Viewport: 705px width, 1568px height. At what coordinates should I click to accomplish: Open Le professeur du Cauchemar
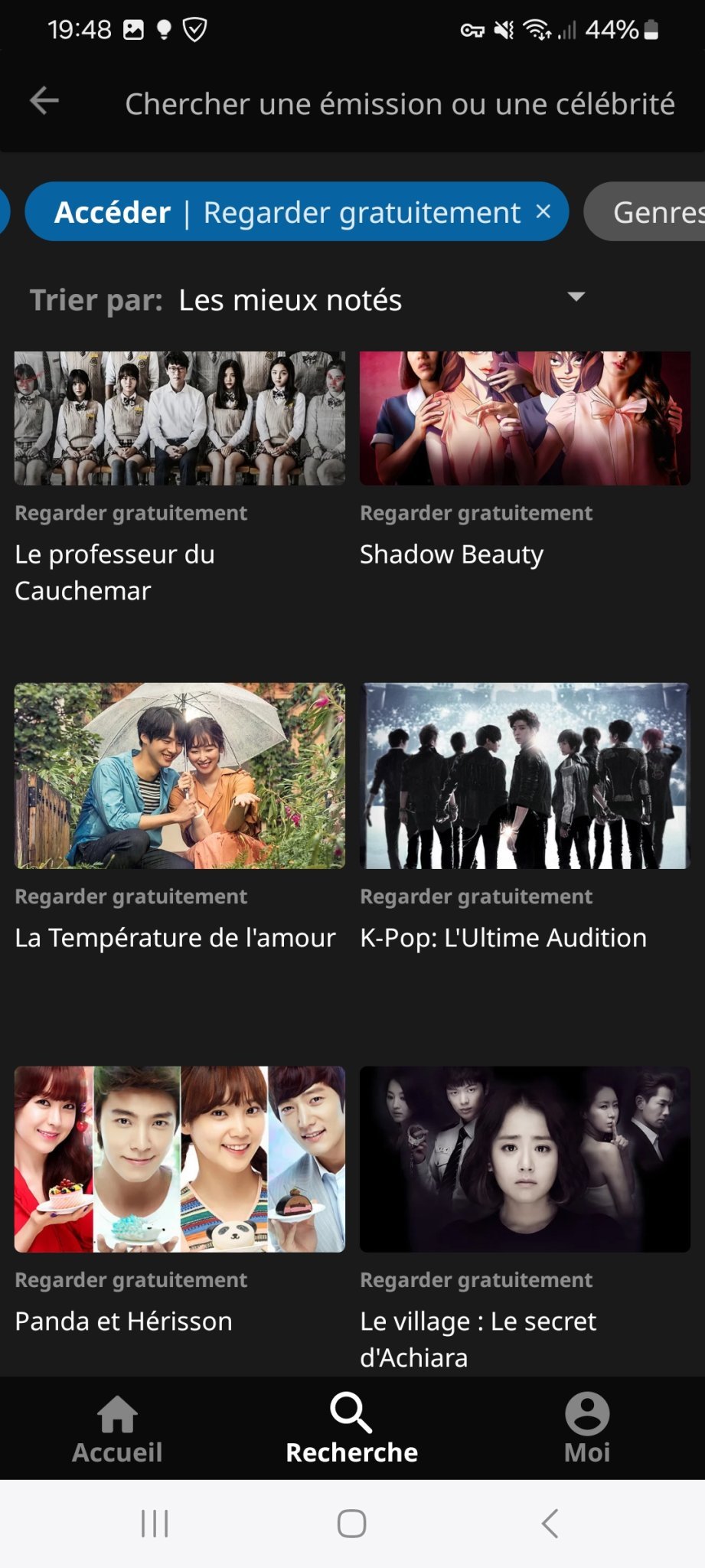click(179, 419)
